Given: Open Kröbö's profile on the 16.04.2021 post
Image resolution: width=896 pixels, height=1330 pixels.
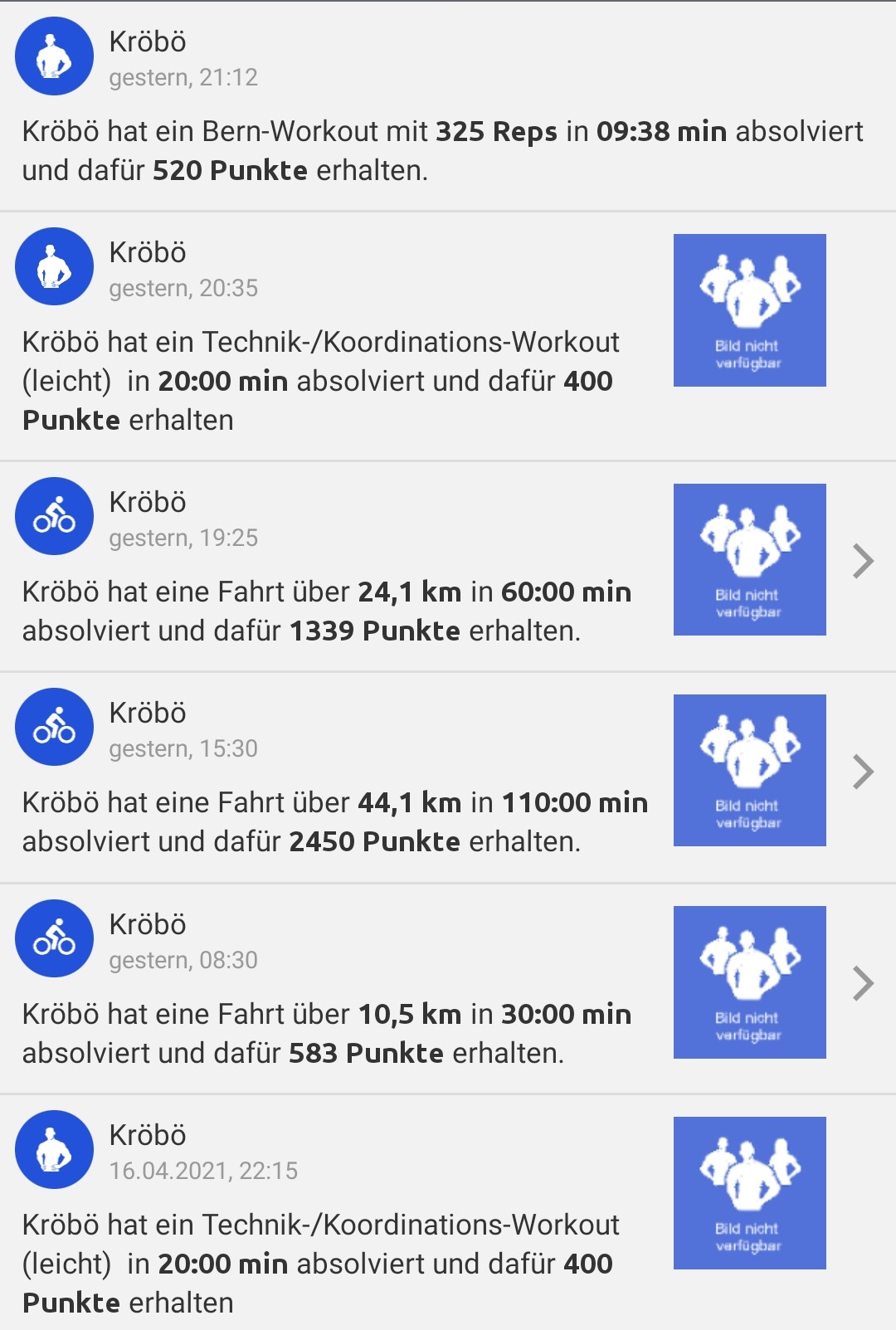Looking at the screenshot, I should [x=148, y=1135].
